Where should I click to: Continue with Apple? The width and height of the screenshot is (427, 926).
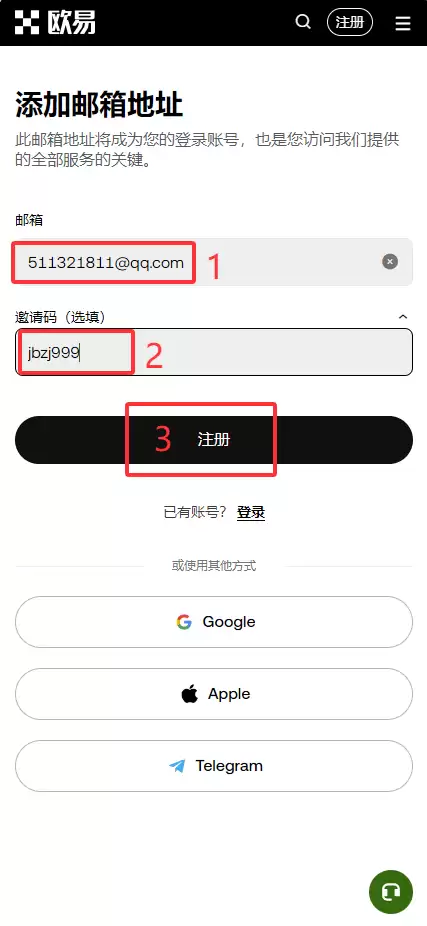[x=214, y=694]
